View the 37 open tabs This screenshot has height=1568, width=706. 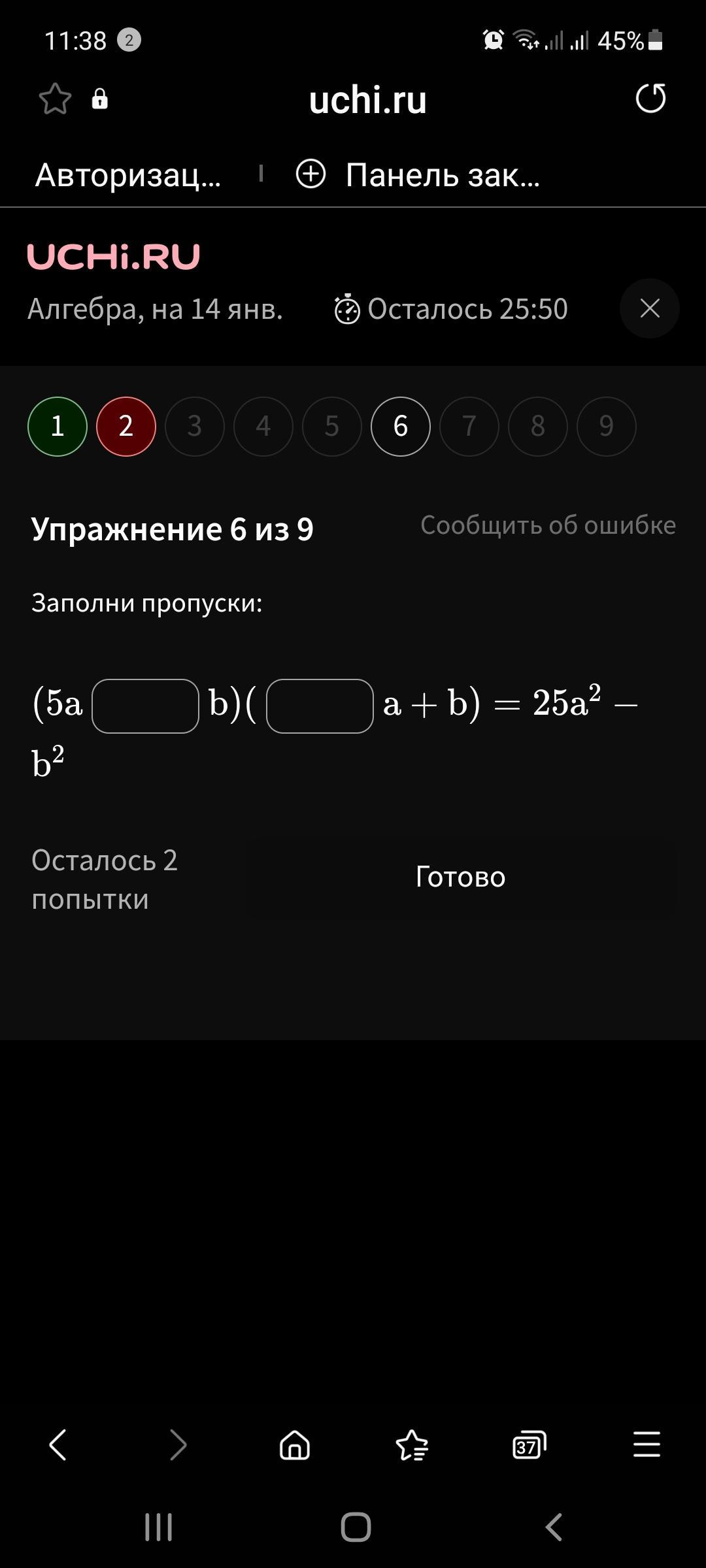[x=529, y=1445]
